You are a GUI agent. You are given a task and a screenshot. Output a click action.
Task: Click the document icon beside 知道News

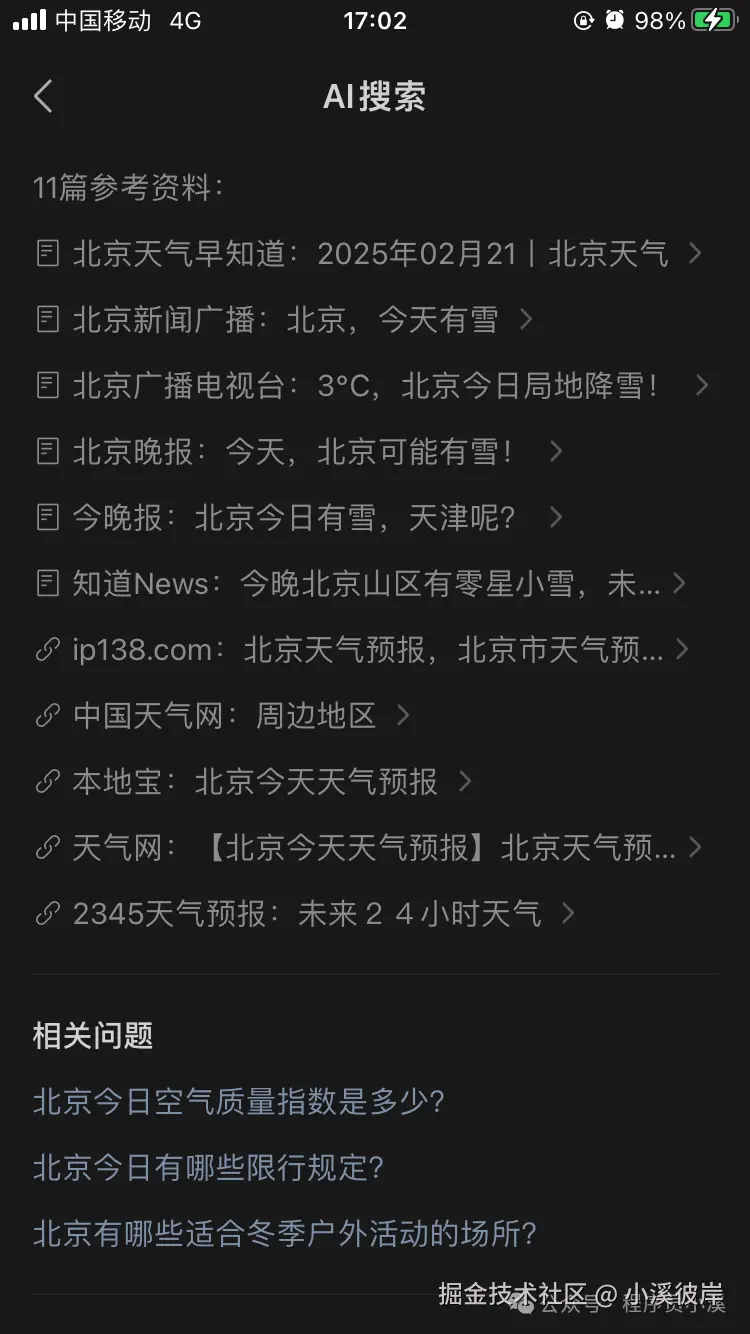click(x=46, y=584)
